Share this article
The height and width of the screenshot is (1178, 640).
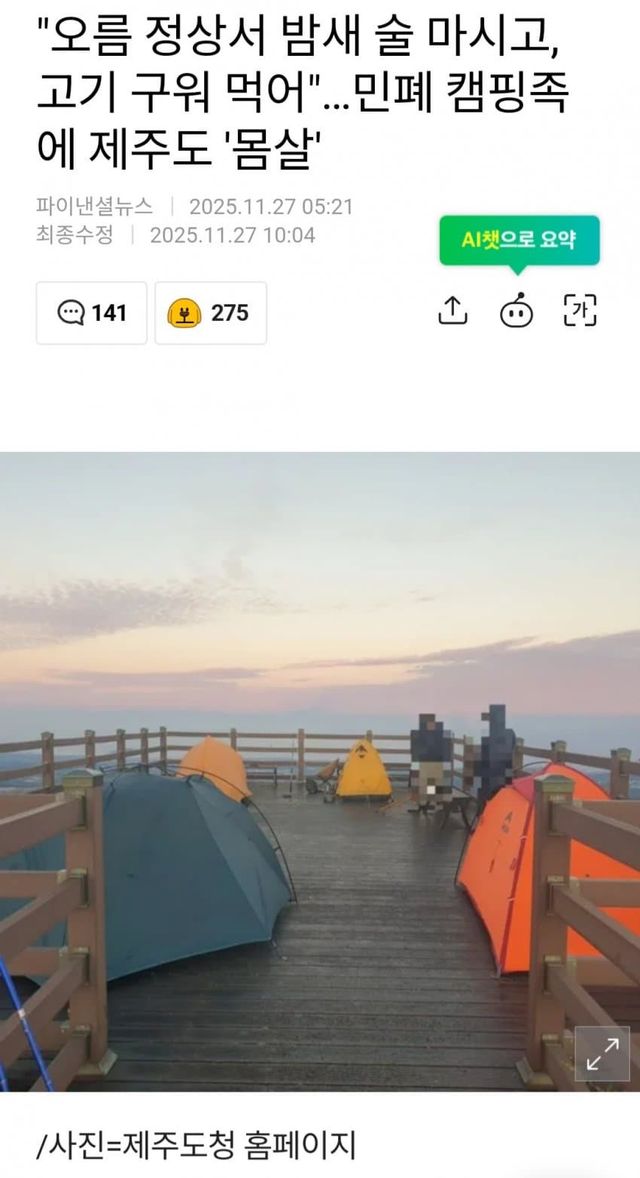[453, 311]
